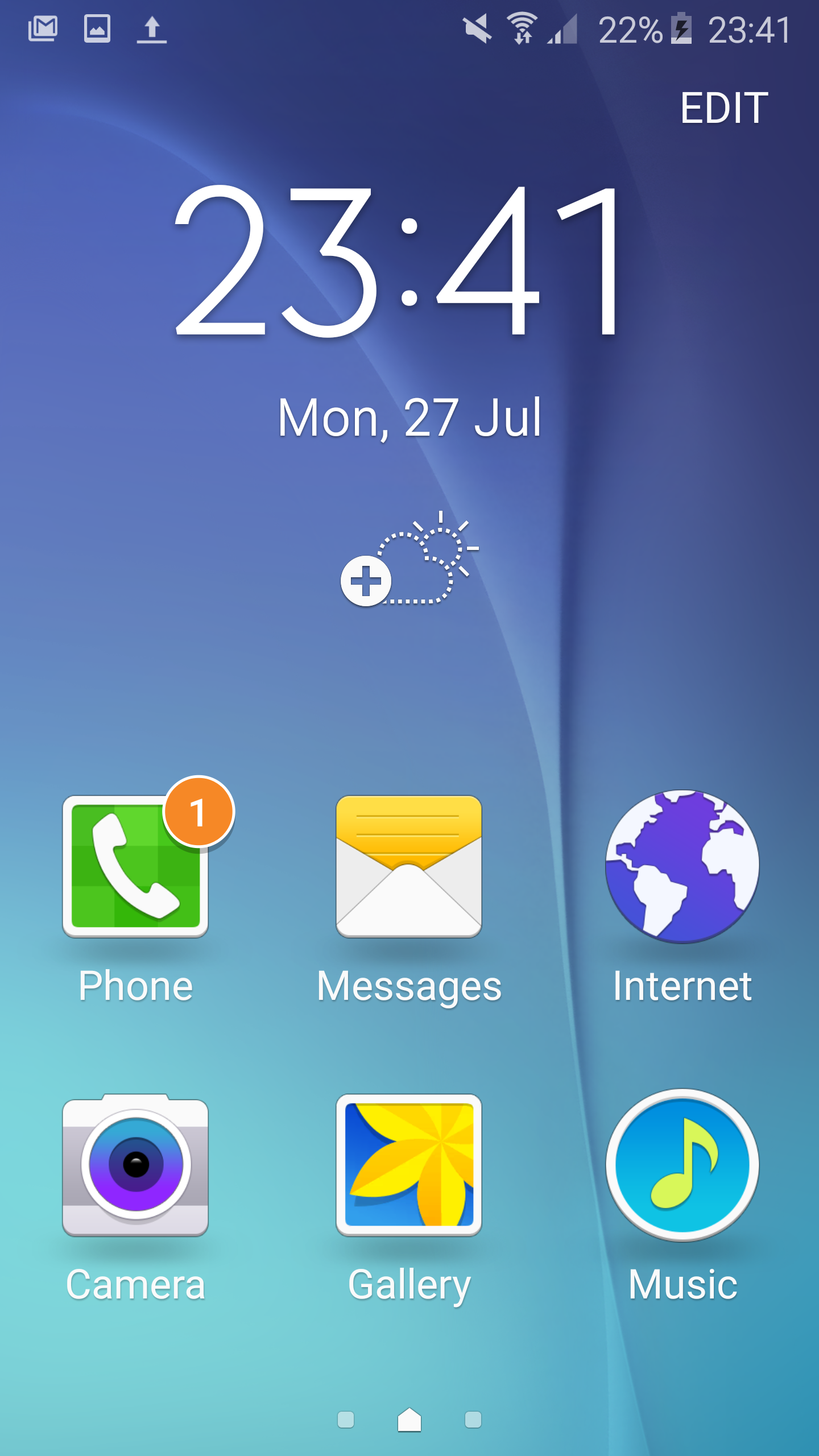The height and width of the screenshot is (1456, 819).
Task: Go to the left home page indicator
Action: click(346, 1420)
